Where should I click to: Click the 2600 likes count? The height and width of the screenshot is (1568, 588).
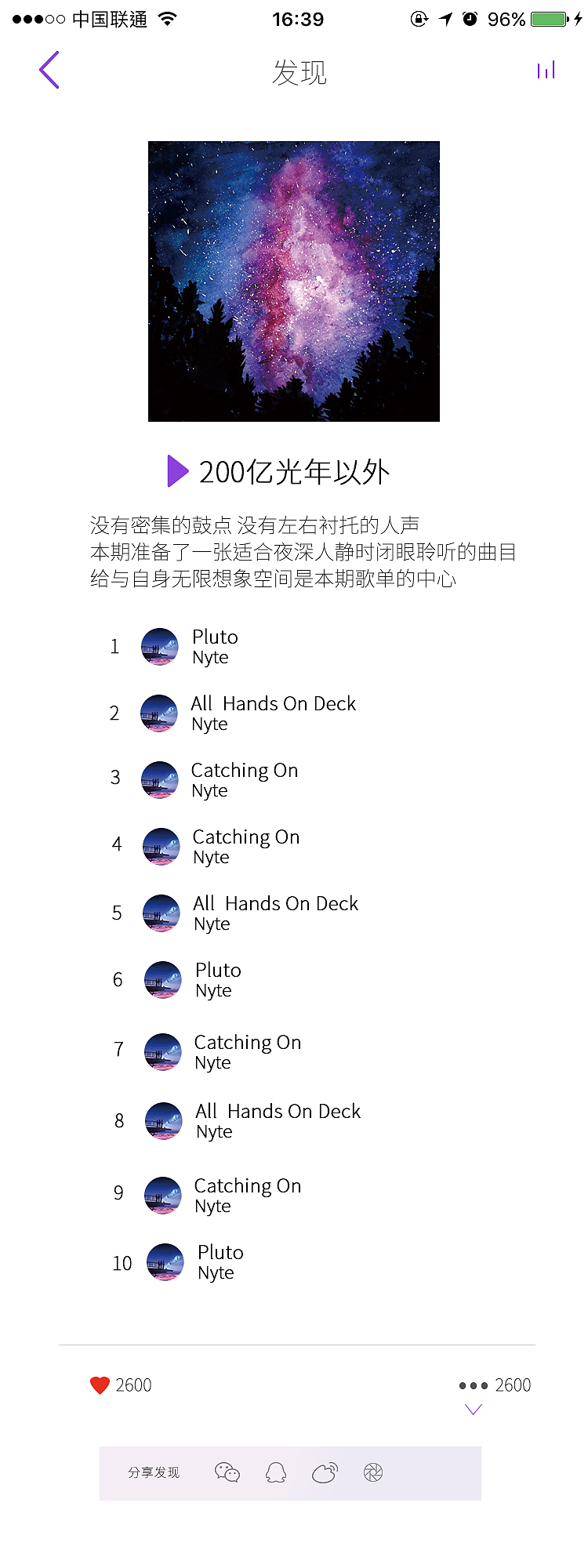coord(132,1385)
